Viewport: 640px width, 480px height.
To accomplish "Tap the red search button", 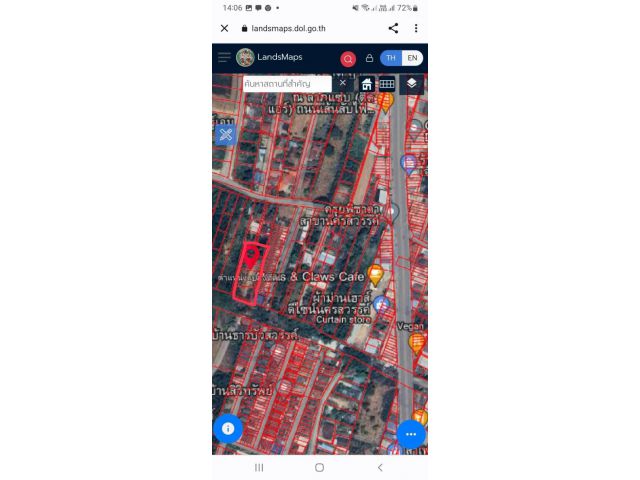I will point(348,59).
